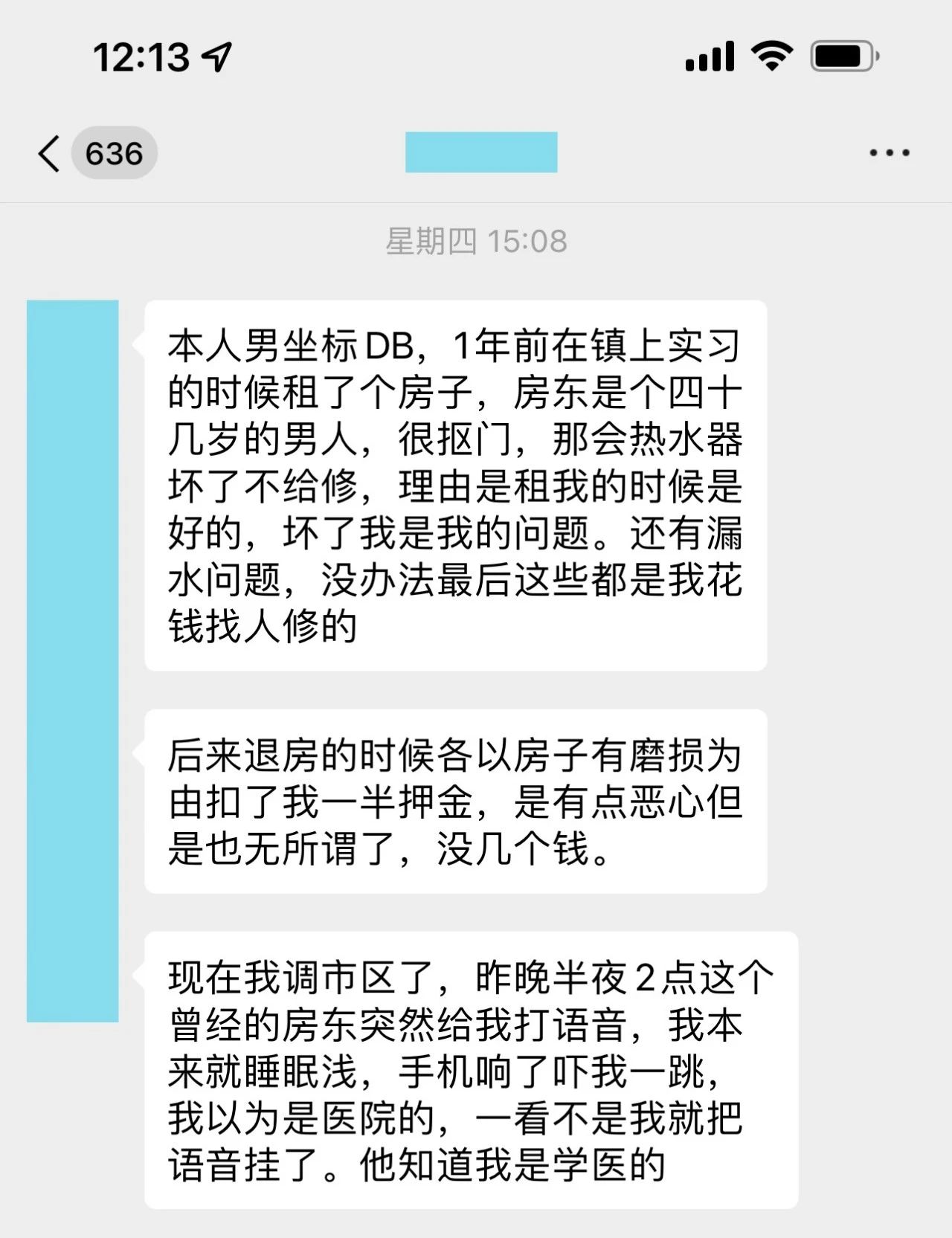The height and width of the screenshot is (1238, 952).
Task: Open the three-dot chat options menu
Action: [889, 153]
